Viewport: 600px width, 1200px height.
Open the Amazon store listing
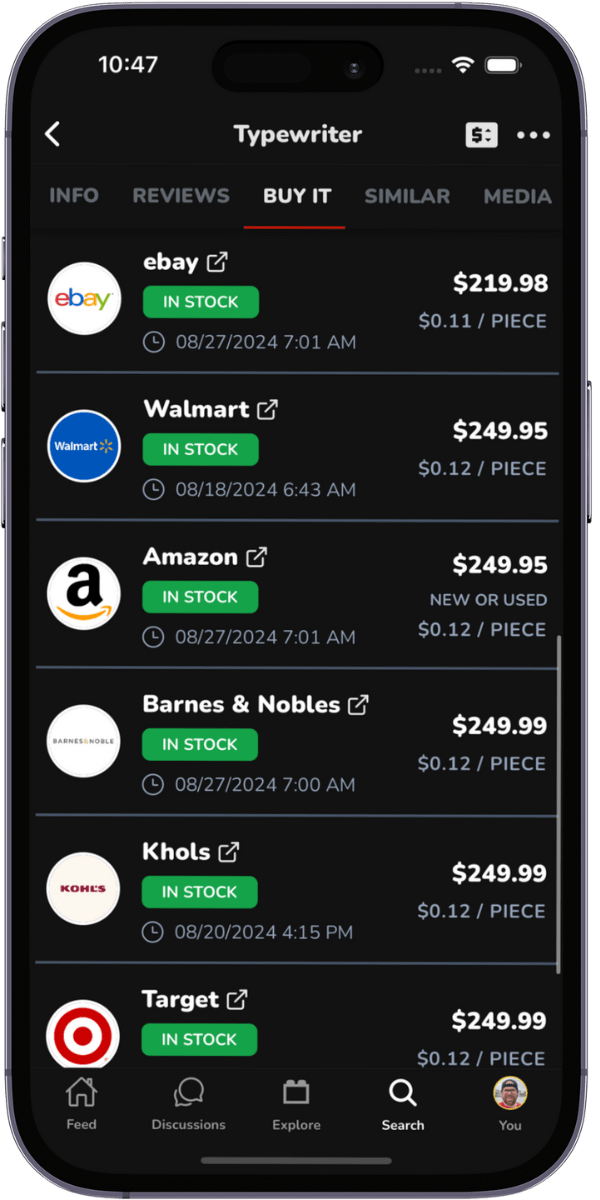pos(204,557)
